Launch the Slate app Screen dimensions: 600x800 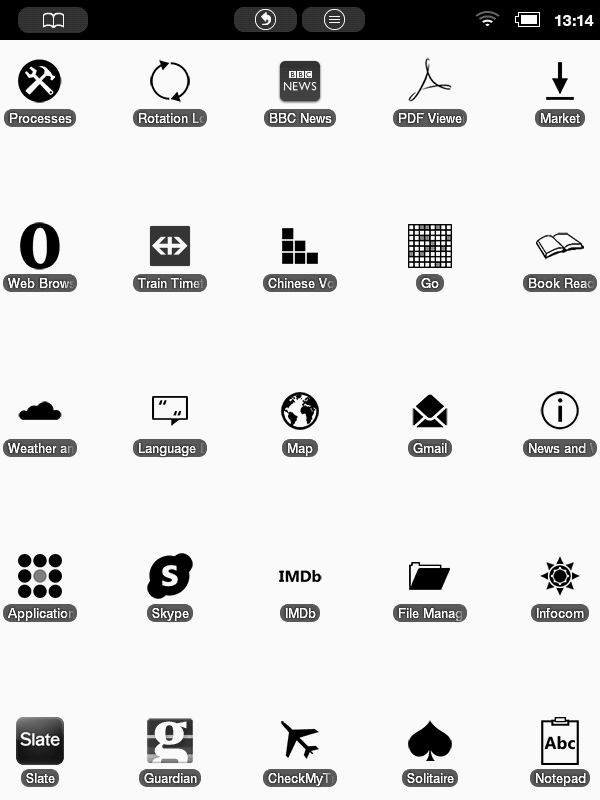[40, 741]
